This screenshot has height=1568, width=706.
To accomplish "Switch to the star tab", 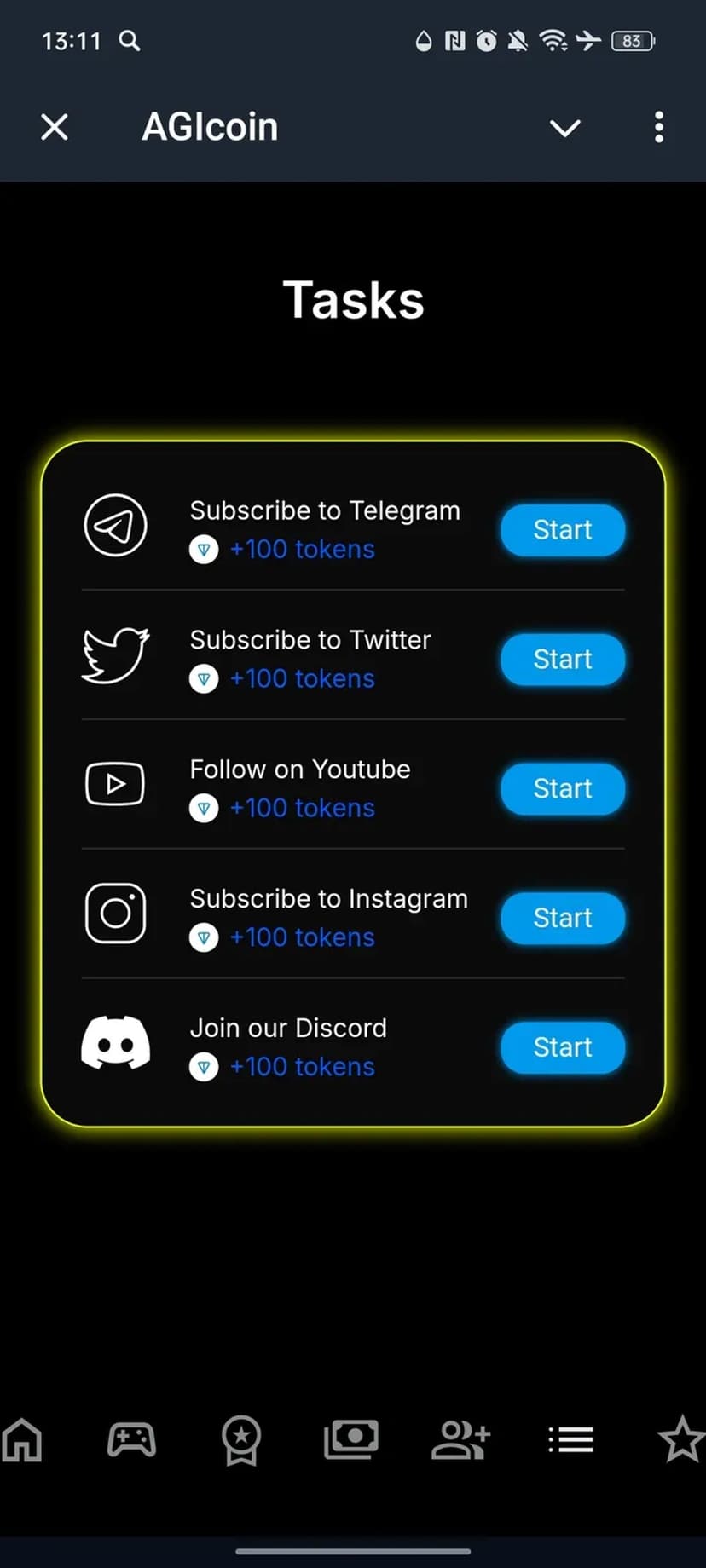I will [x=680, y=1440].
